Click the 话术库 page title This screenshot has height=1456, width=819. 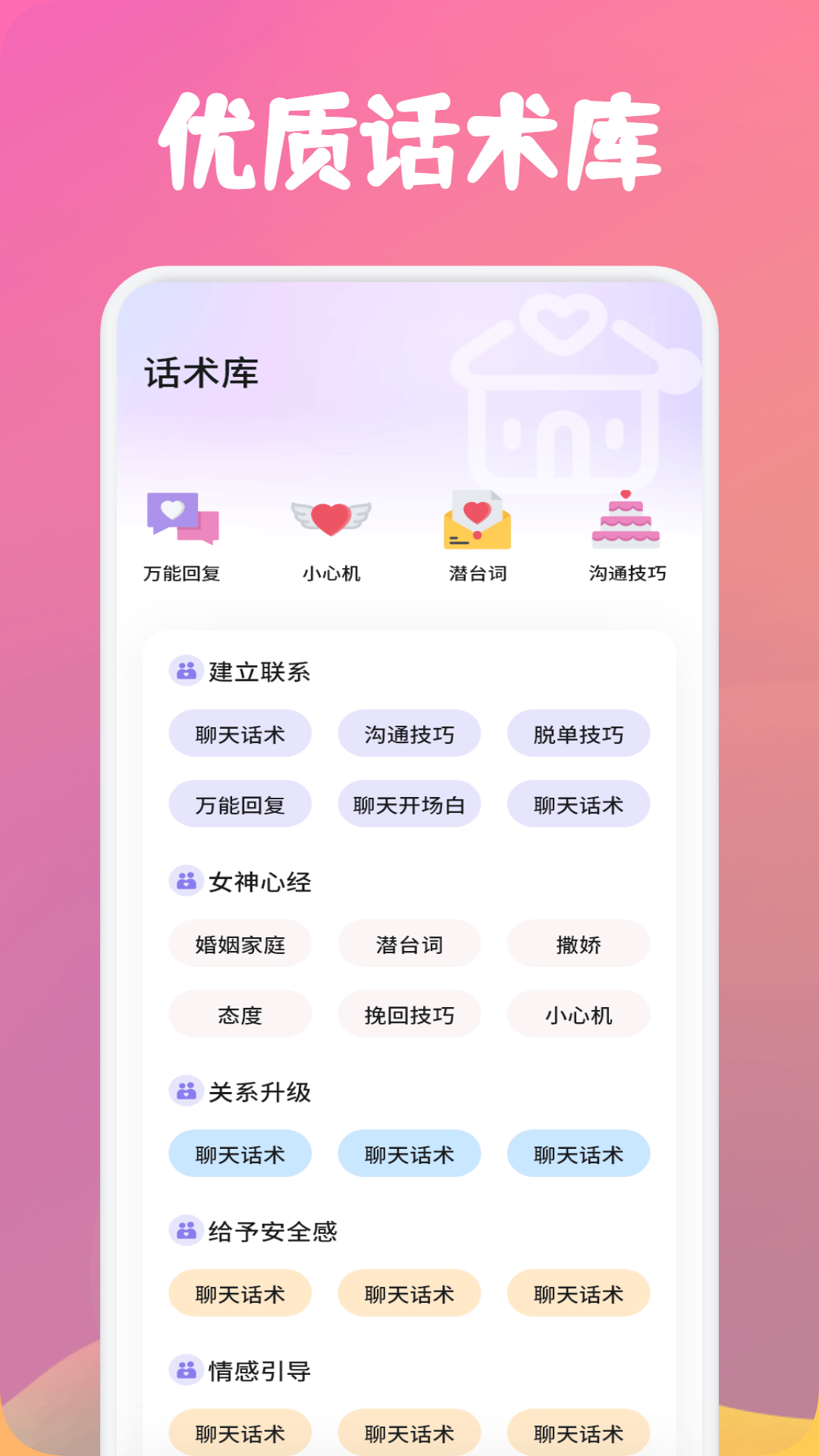tap(202, 372)
